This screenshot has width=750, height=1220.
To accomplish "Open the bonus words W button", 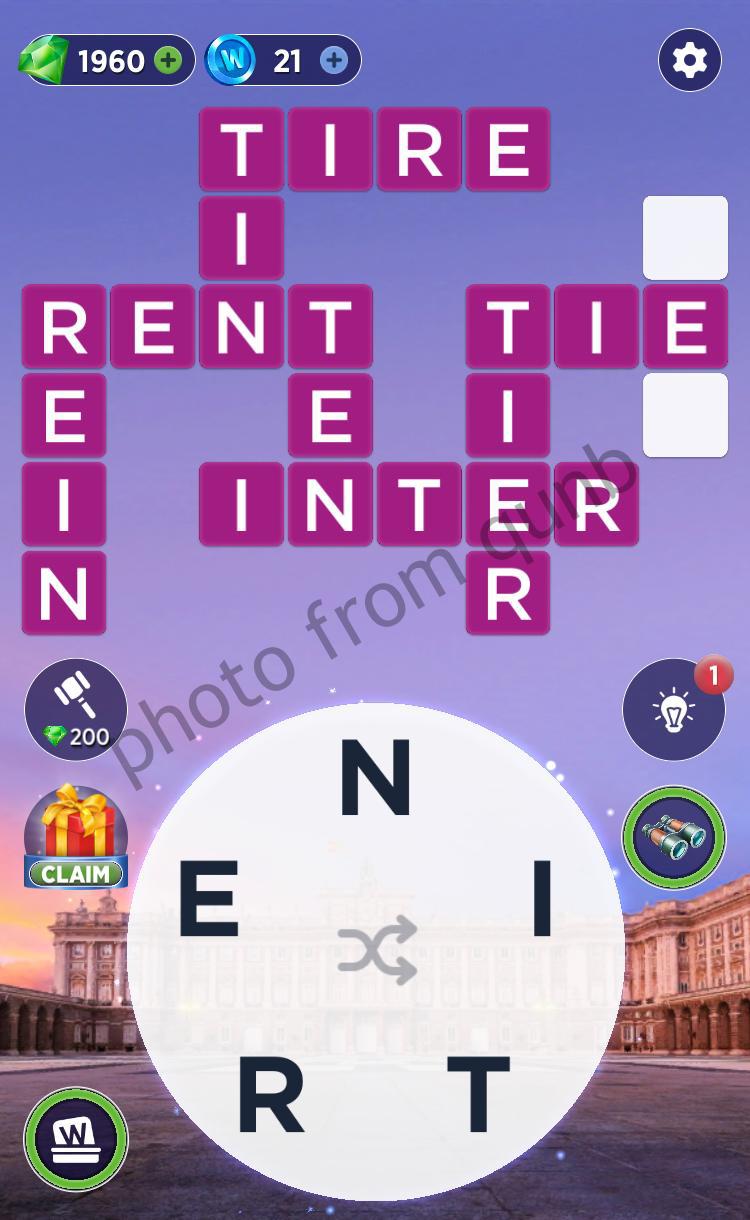I will point(75,1138).
